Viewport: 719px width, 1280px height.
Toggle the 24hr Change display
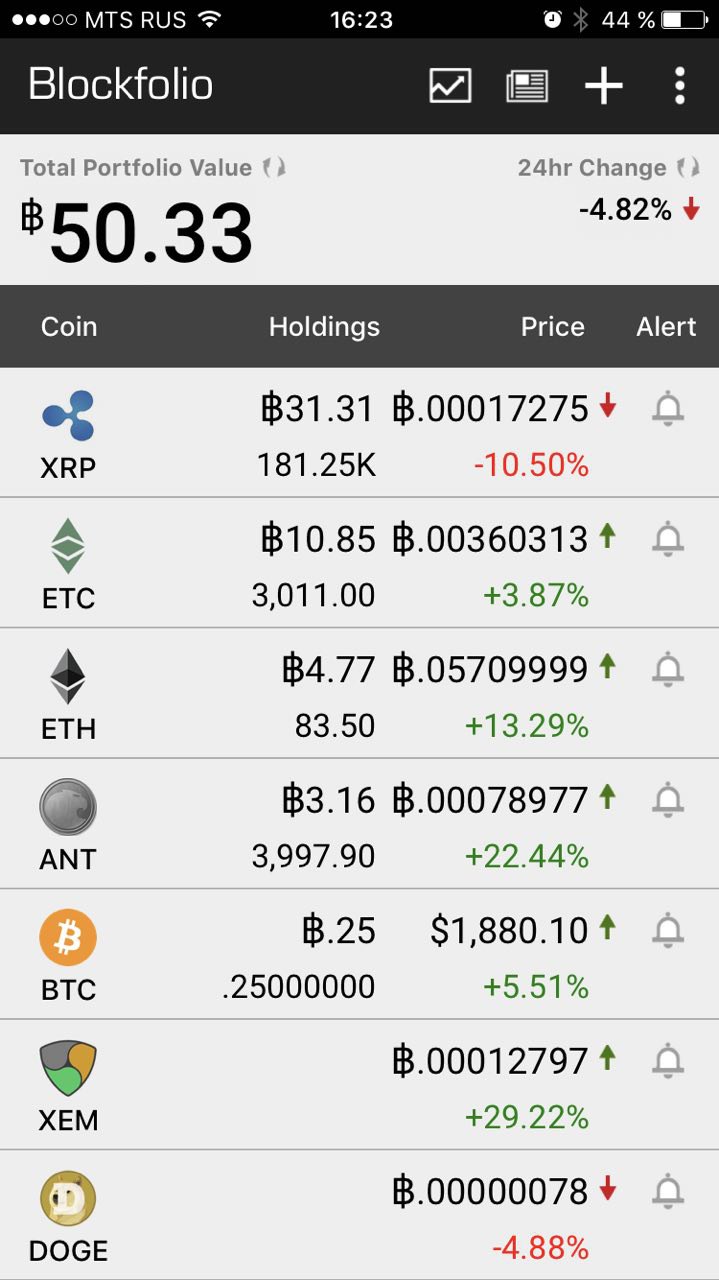click(x=688, y=168)
